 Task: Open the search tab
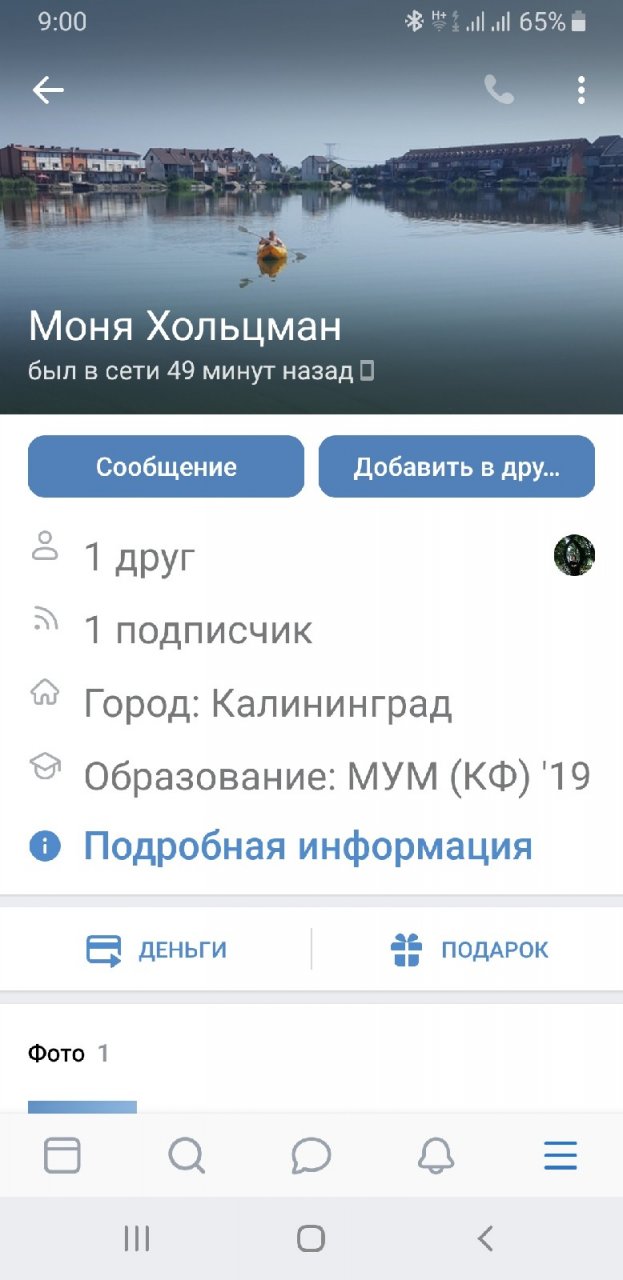[x=186, y=1156]
